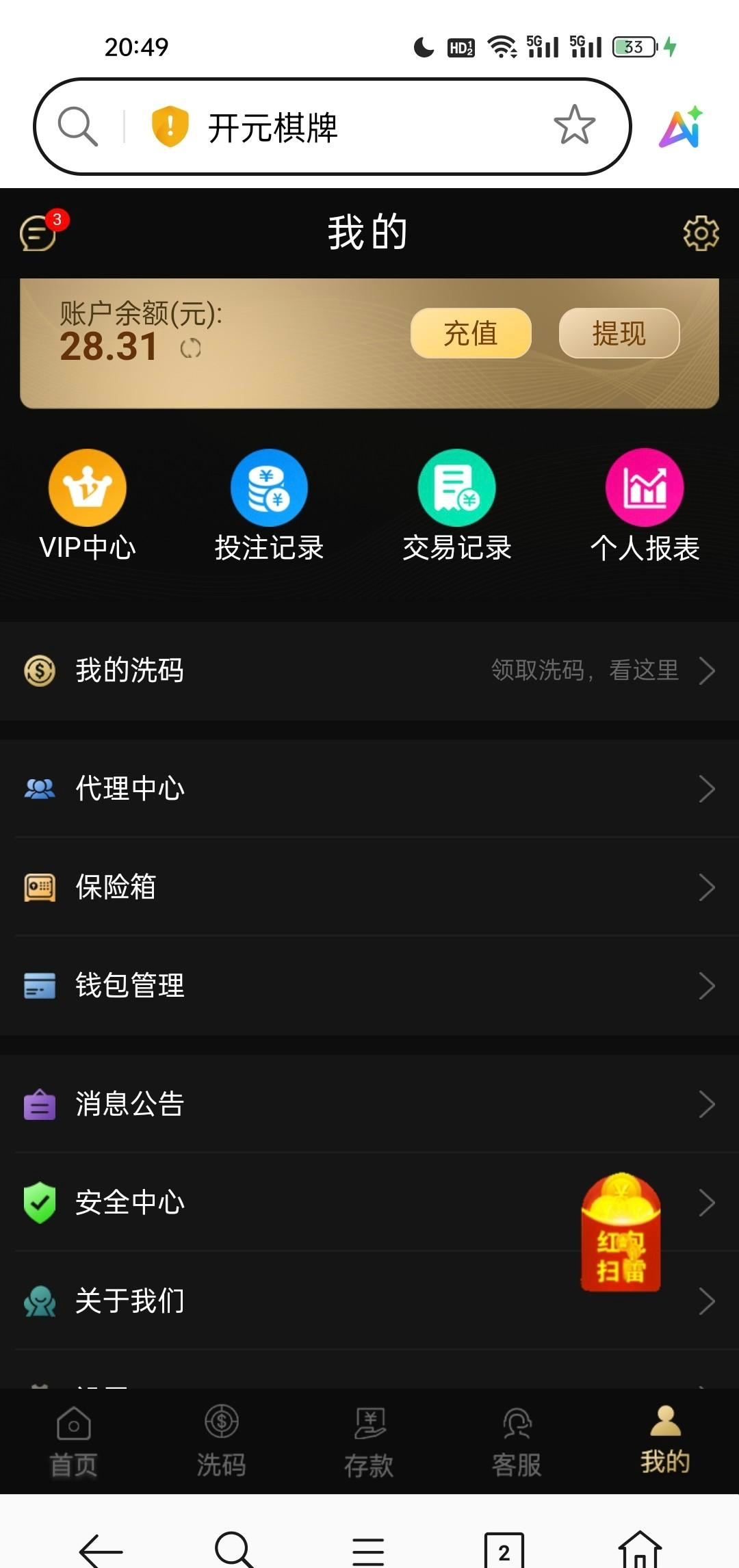The image size is (739, 1568).
Task: Go to 代理中心
Action: 369,789
